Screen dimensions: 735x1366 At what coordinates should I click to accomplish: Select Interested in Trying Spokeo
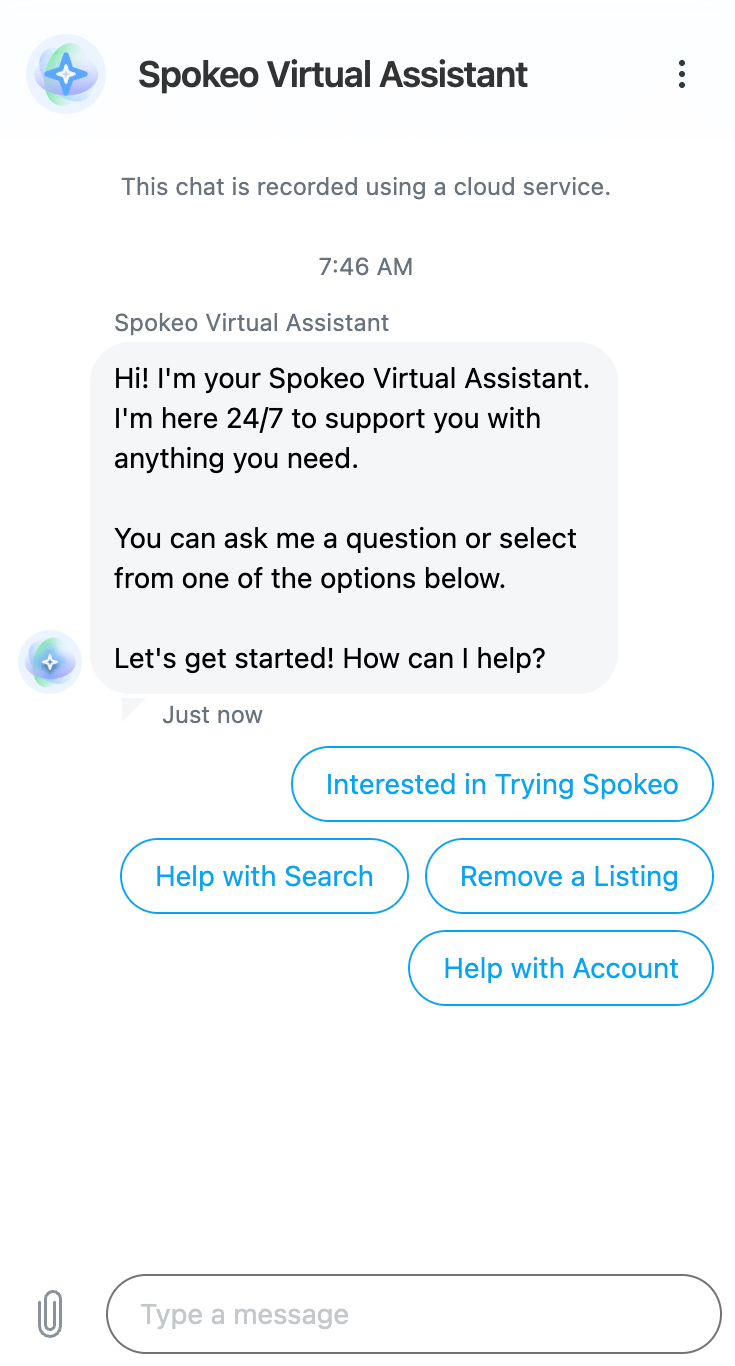point(502,784)
